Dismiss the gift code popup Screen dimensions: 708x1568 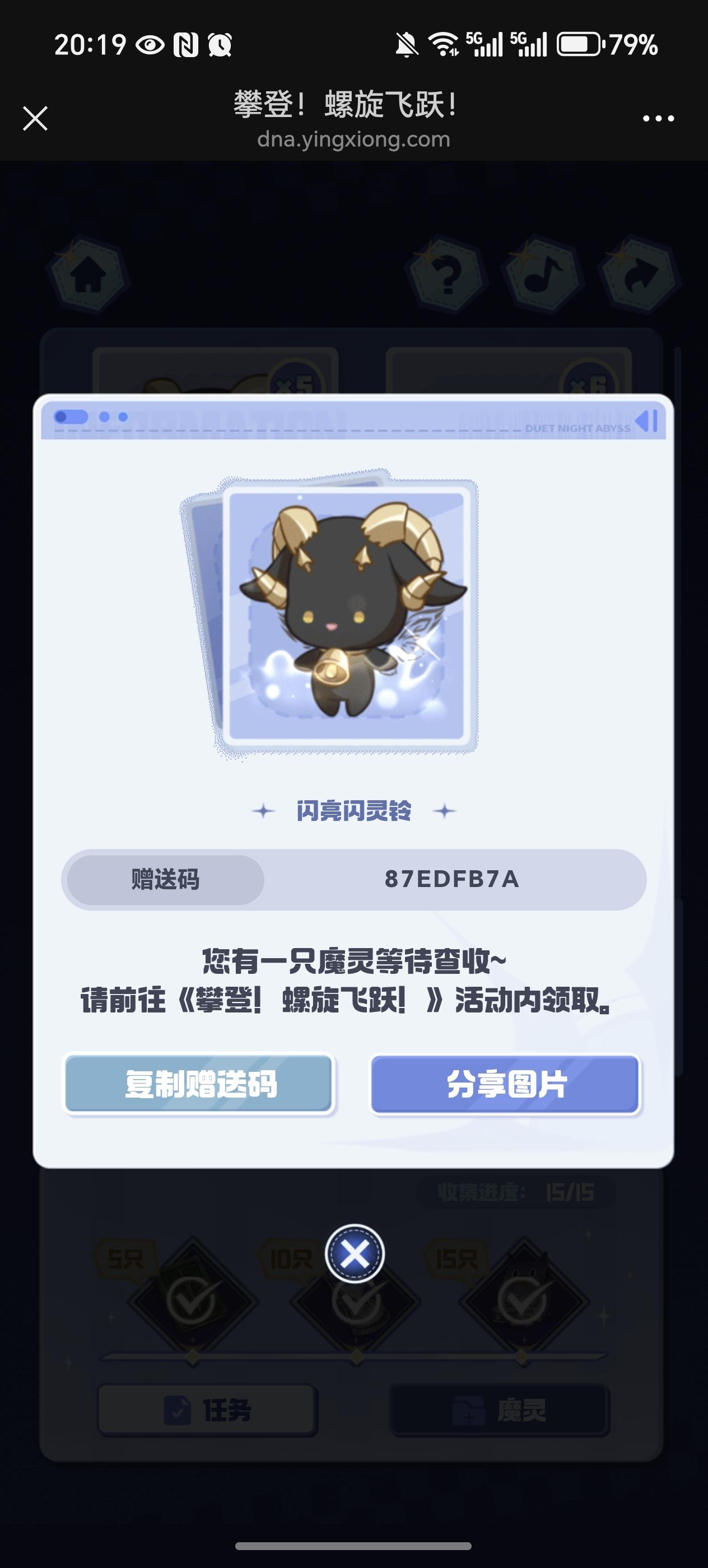coord(355,1253)
